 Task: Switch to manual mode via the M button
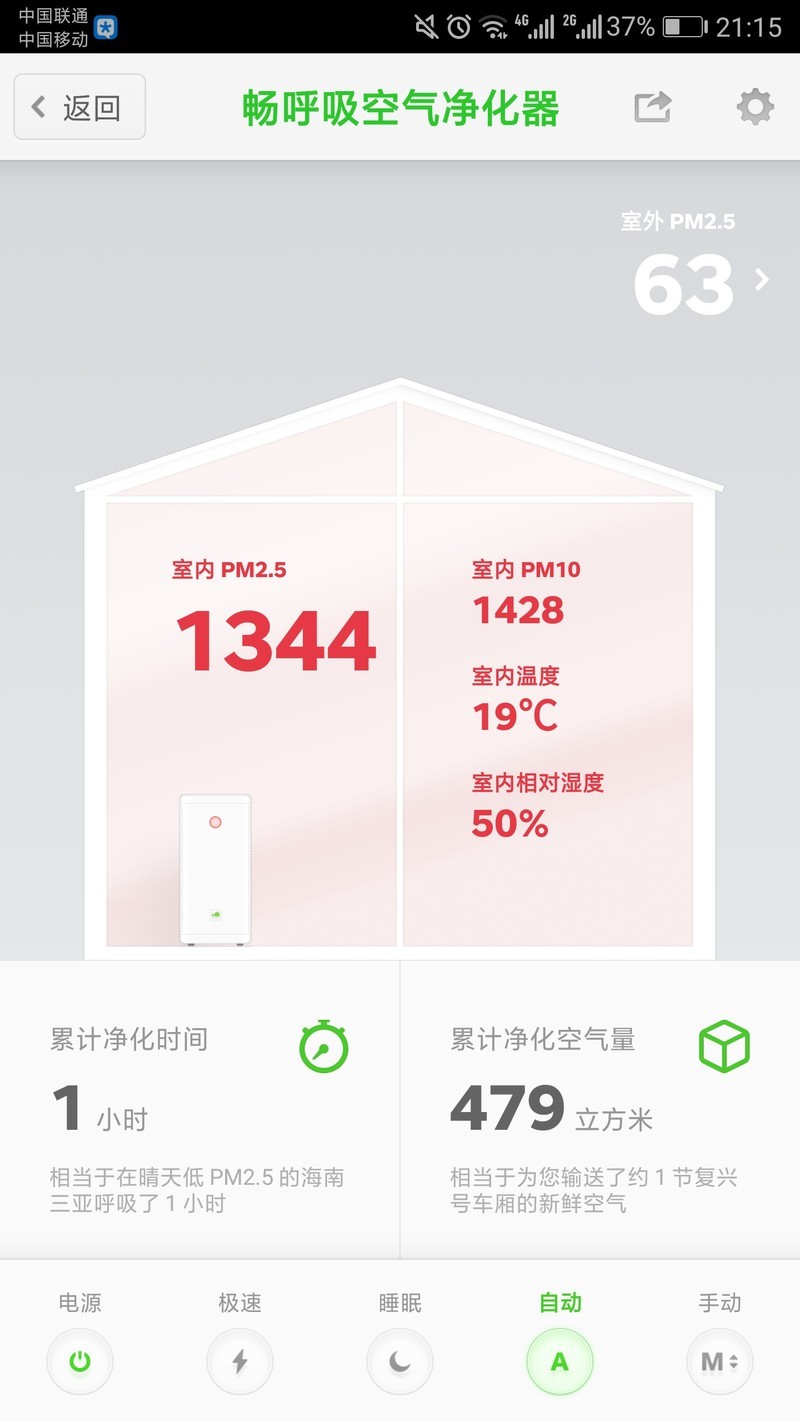(720, 1361)
